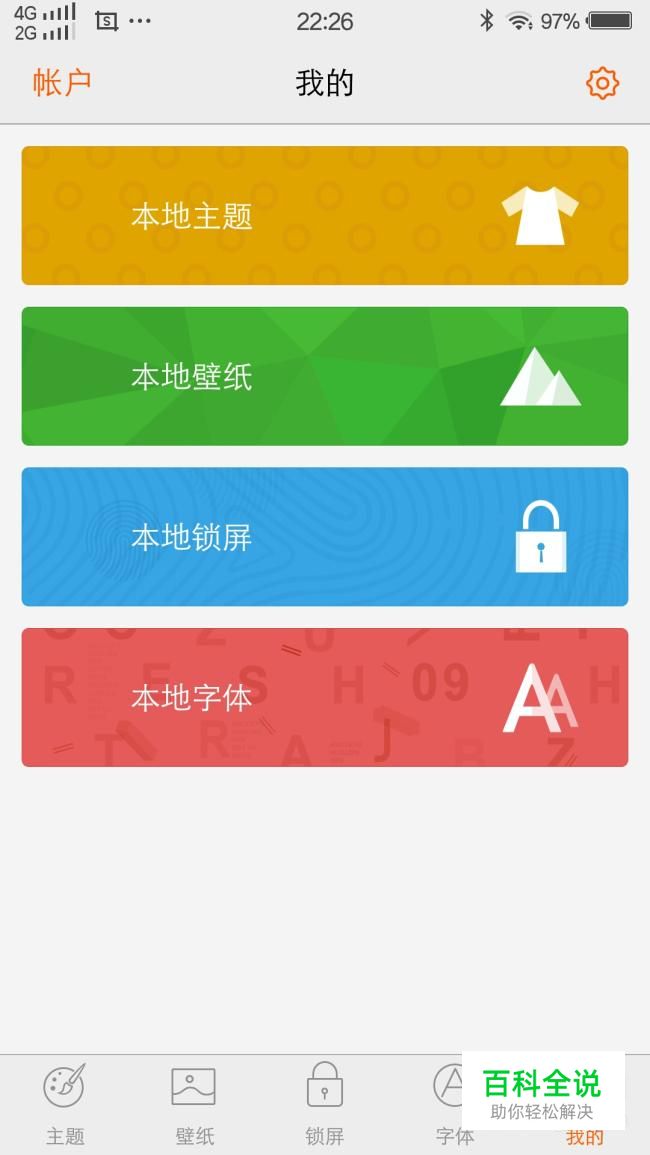Open 帐户 in the top bar

tap(62, 82)
